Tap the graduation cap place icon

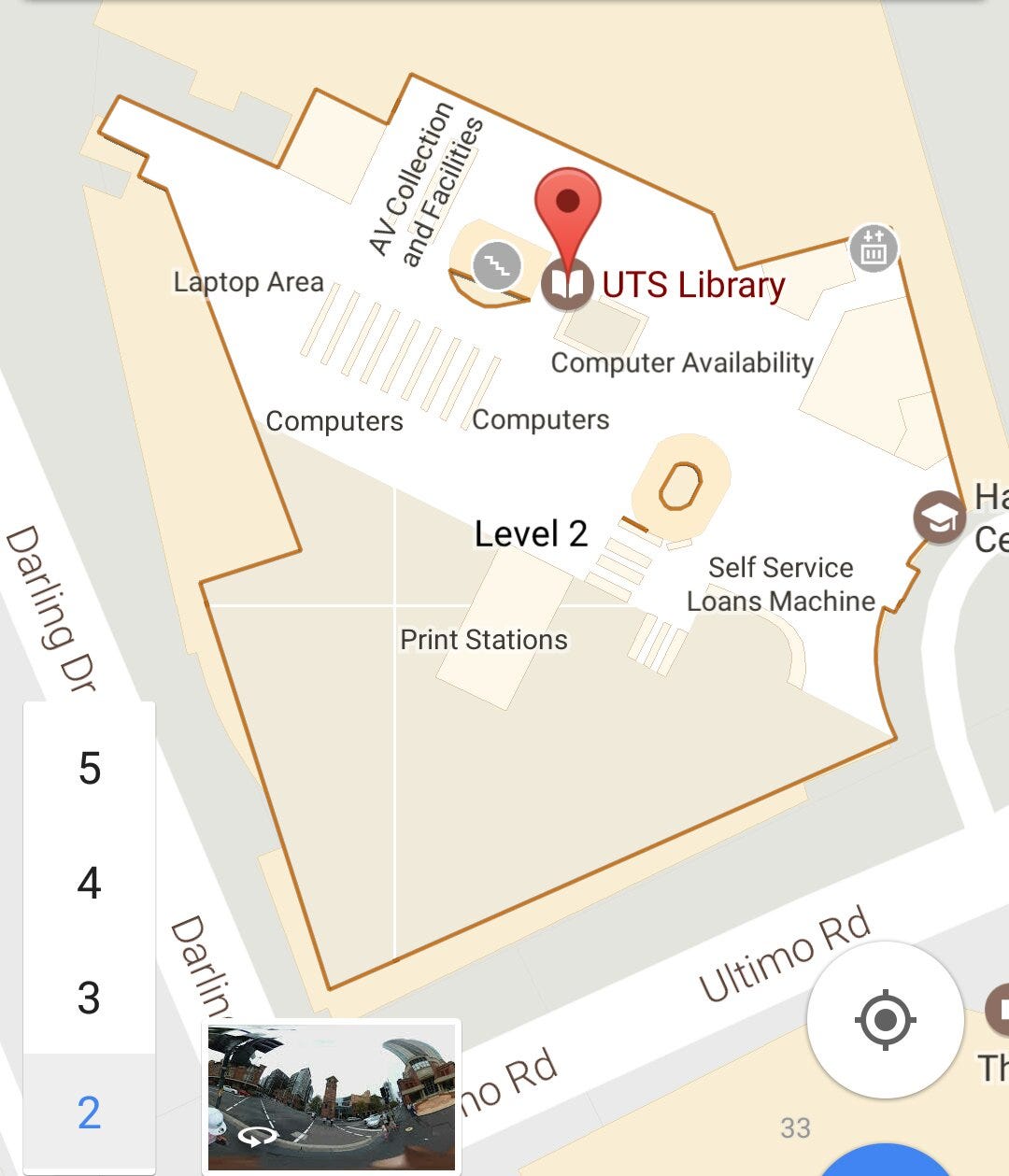[x=939, y=517]
